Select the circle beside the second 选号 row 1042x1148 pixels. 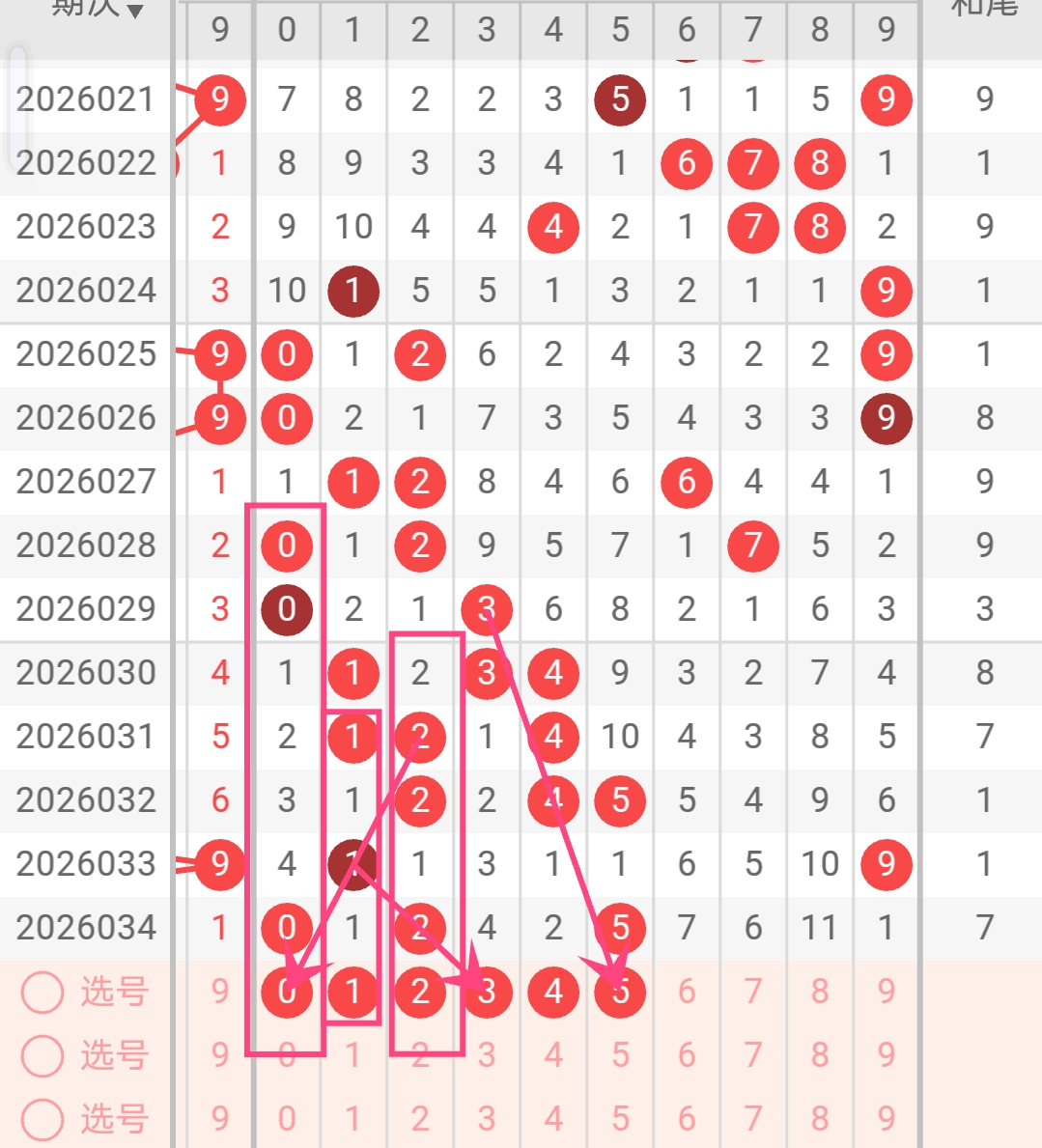42,1055
